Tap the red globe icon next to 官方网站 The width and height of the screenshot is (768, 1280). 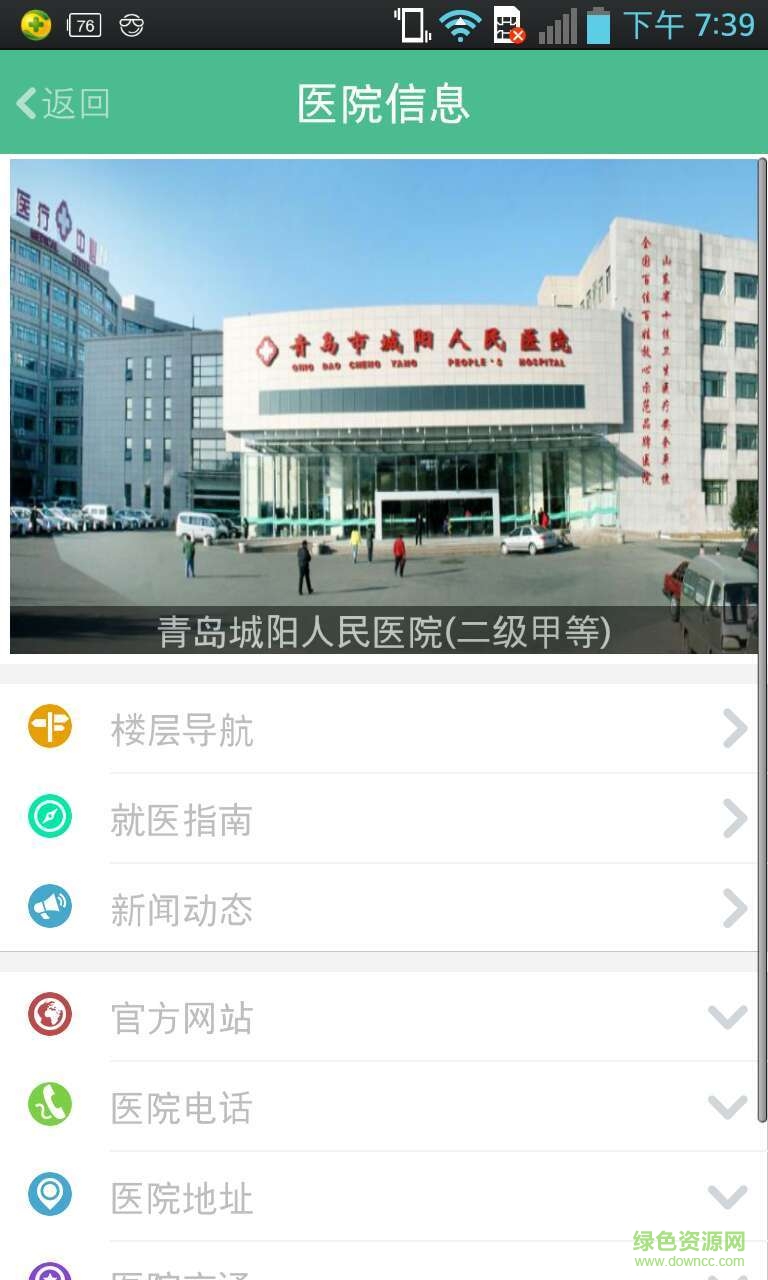[x=50, y=1014]
